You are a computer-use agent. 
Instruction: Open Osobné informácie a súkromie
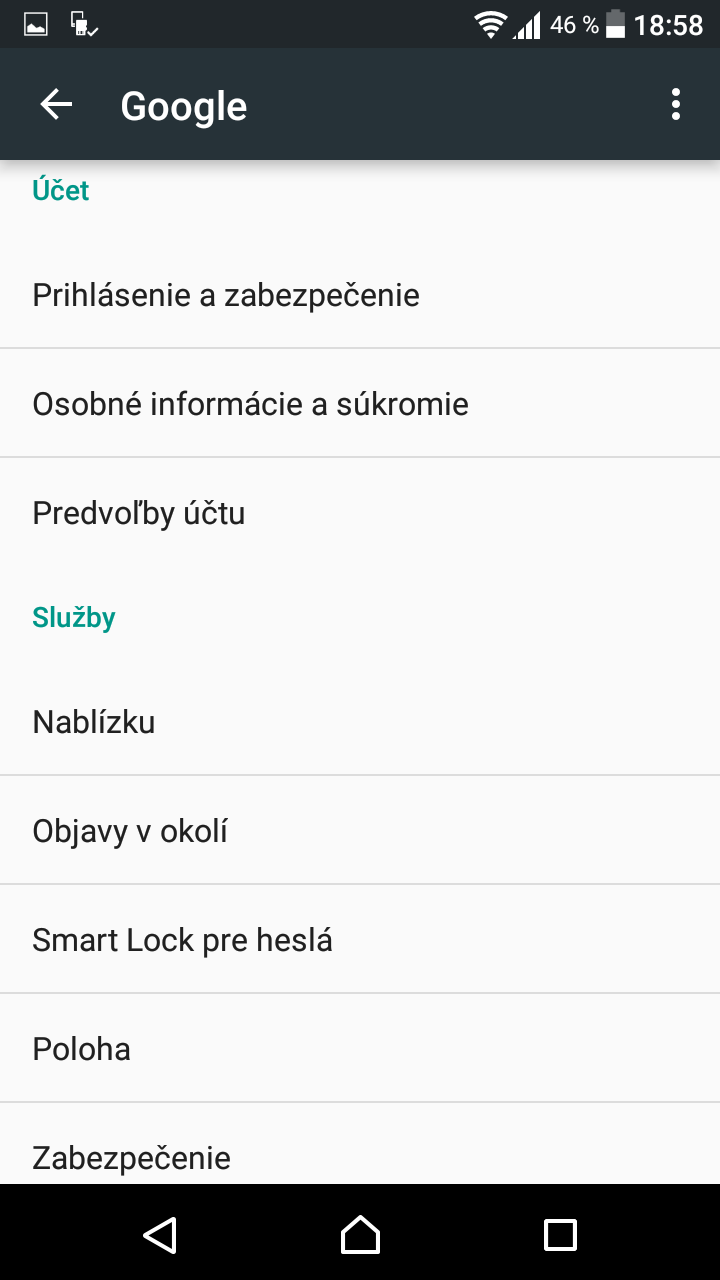point(360,404)
